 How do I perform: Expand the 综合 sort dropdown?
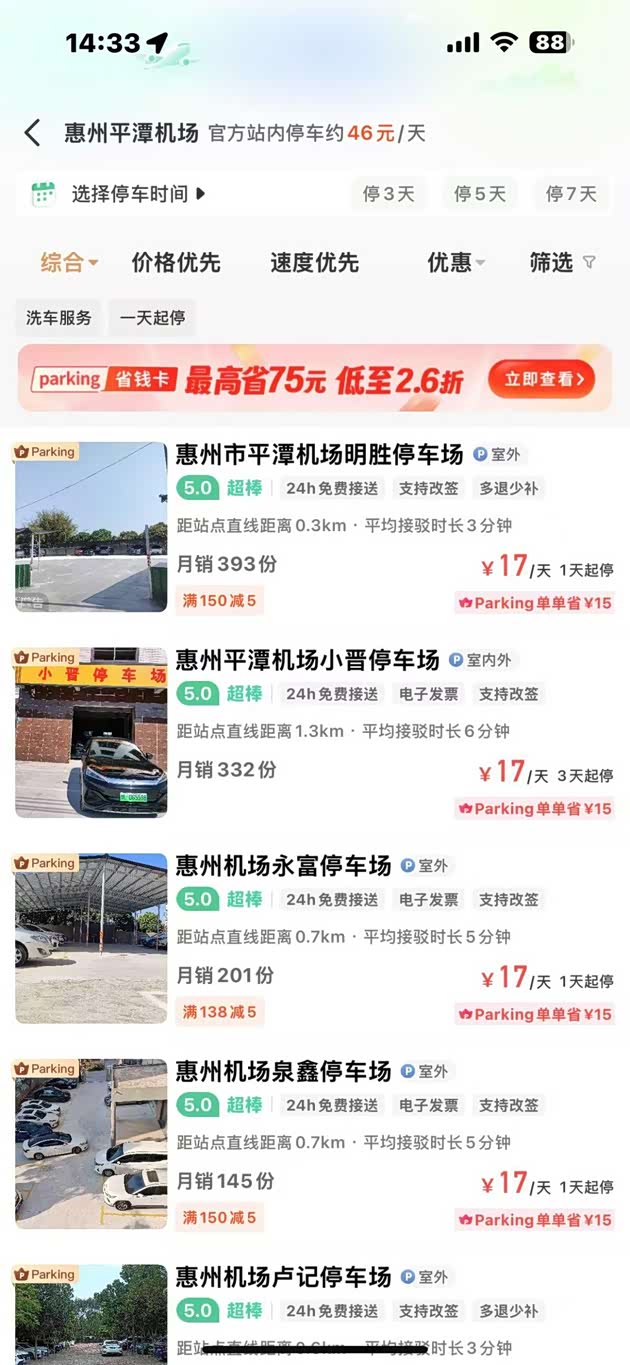coord(69,263)
